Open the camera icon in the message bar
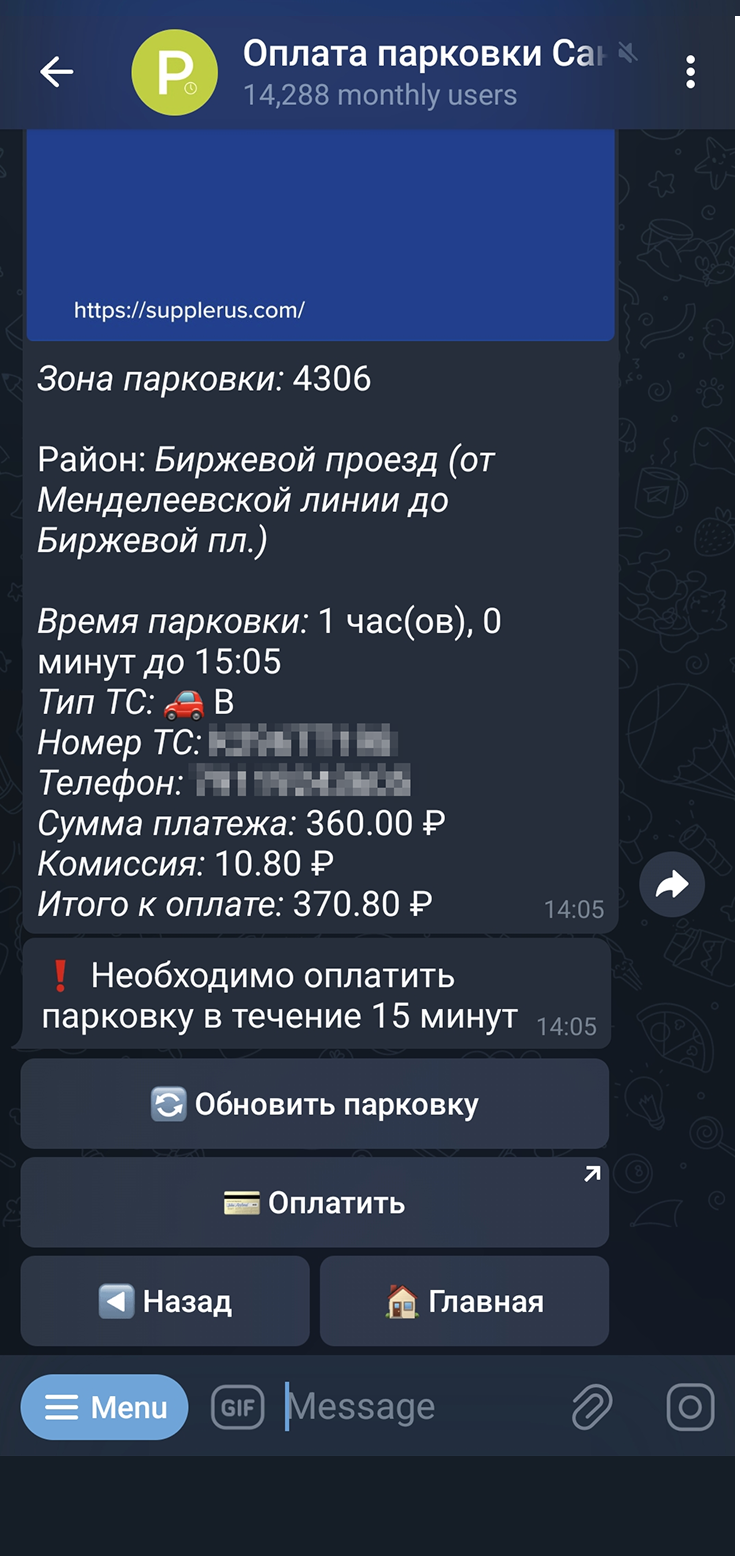 [x=690, y=1407]
